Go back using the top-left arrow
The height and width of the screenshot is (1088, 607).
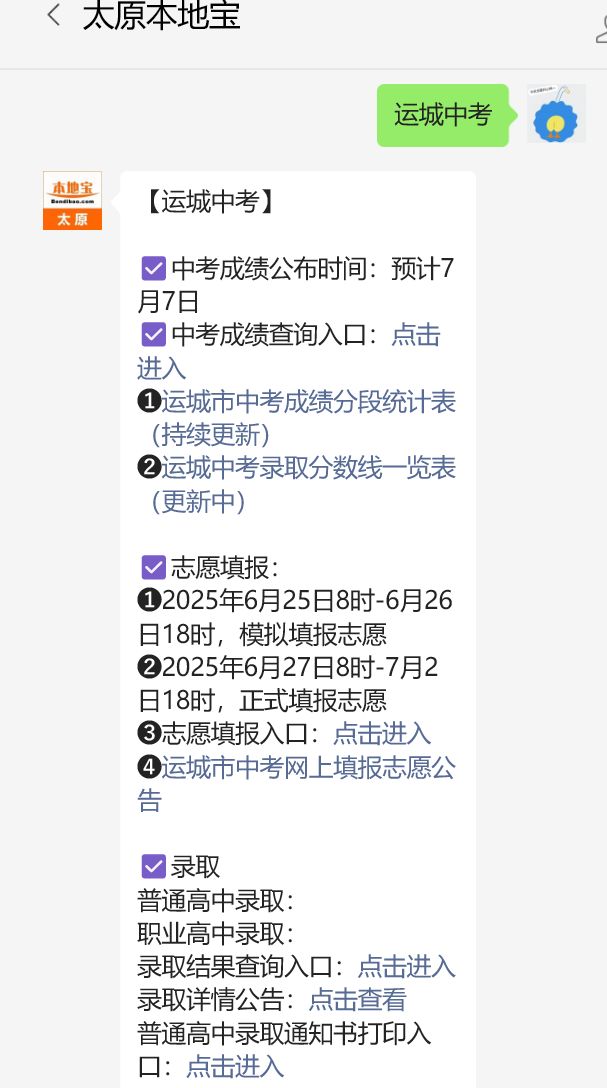tap(53, 15)
